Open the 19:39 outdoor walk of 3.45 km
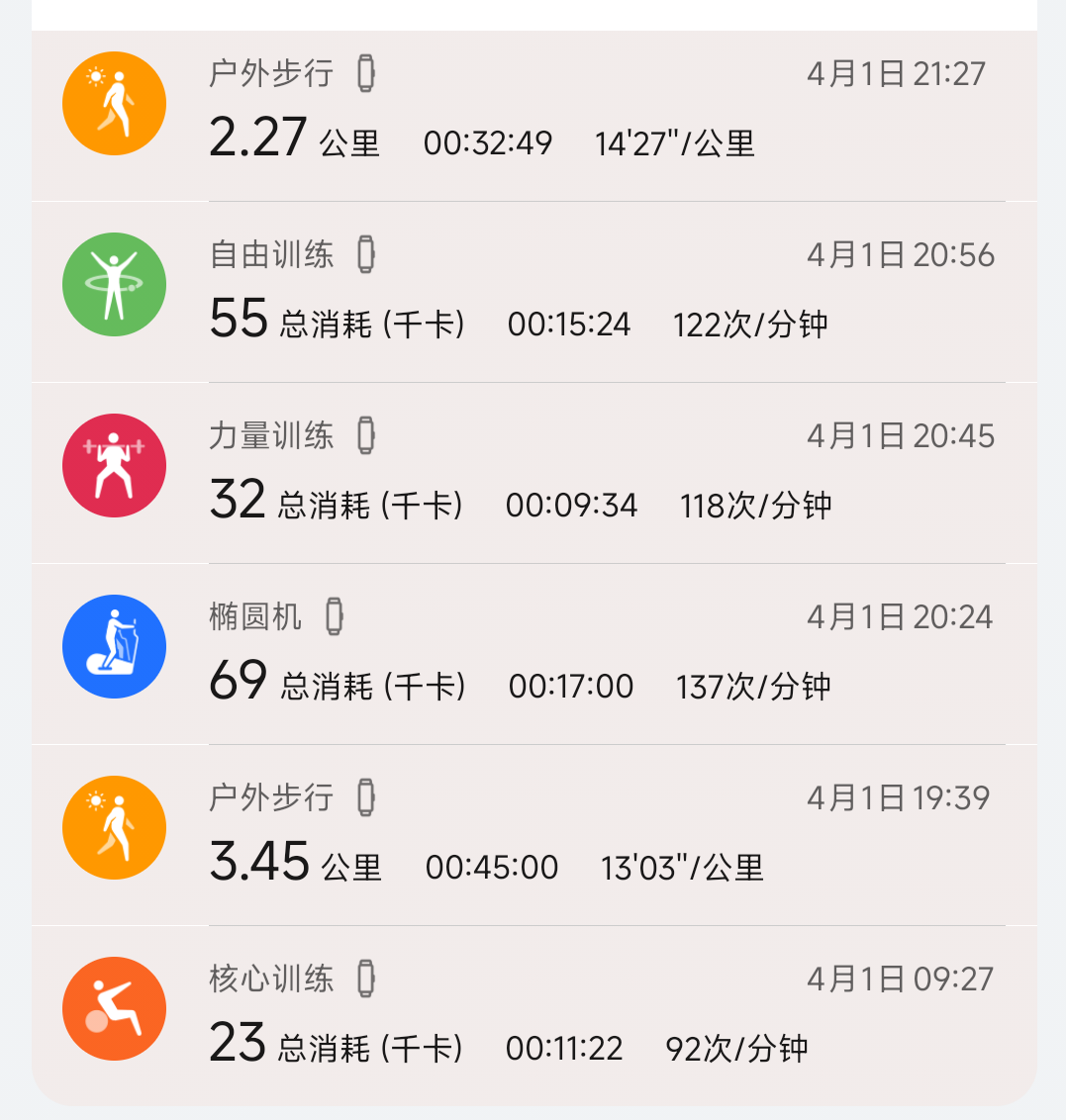Image resolution: width=1066 pixels, height=1120 pixels. point(534,833)
